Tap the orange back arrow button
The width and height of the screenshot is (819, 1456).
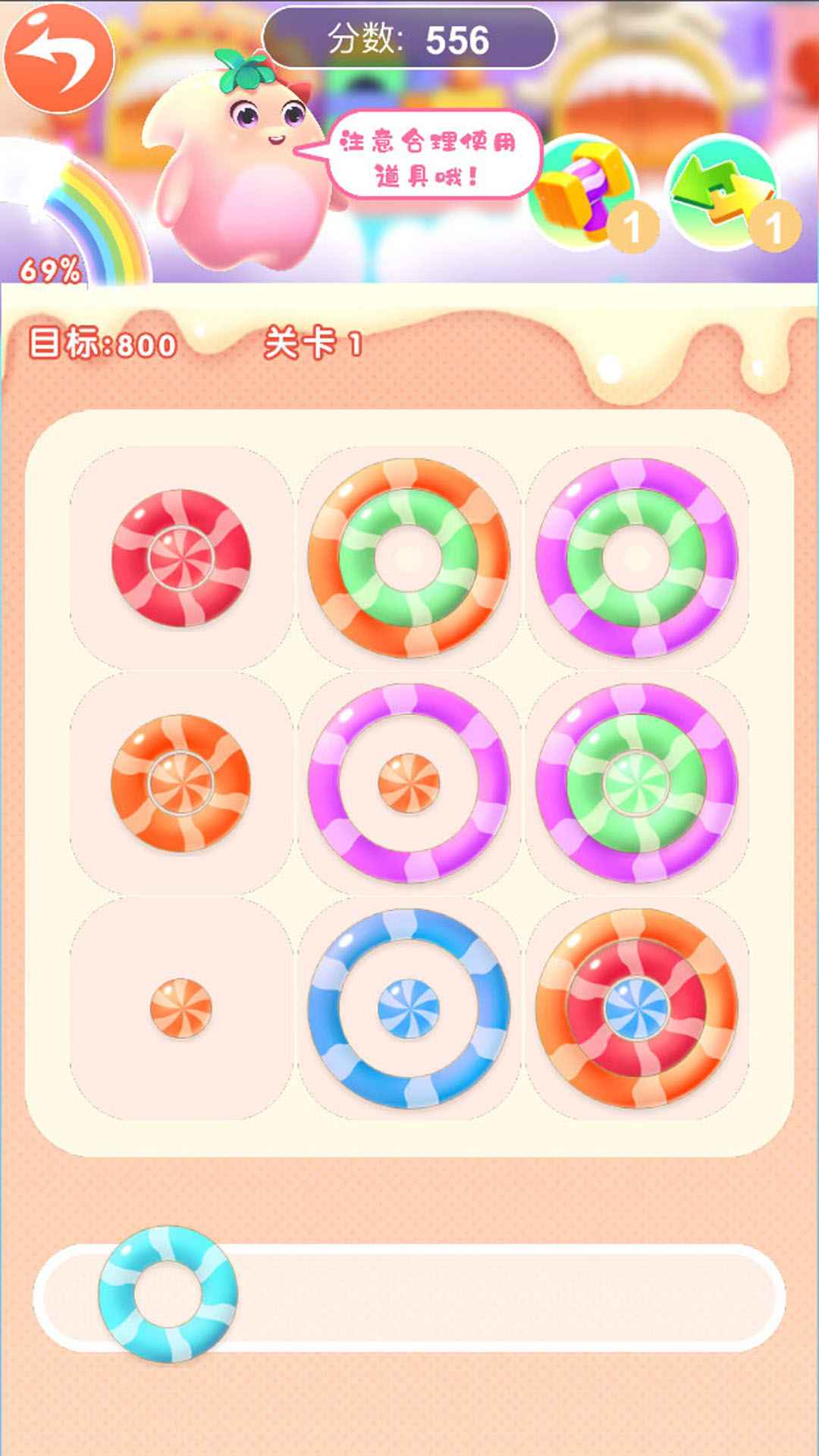coord(59,58)
